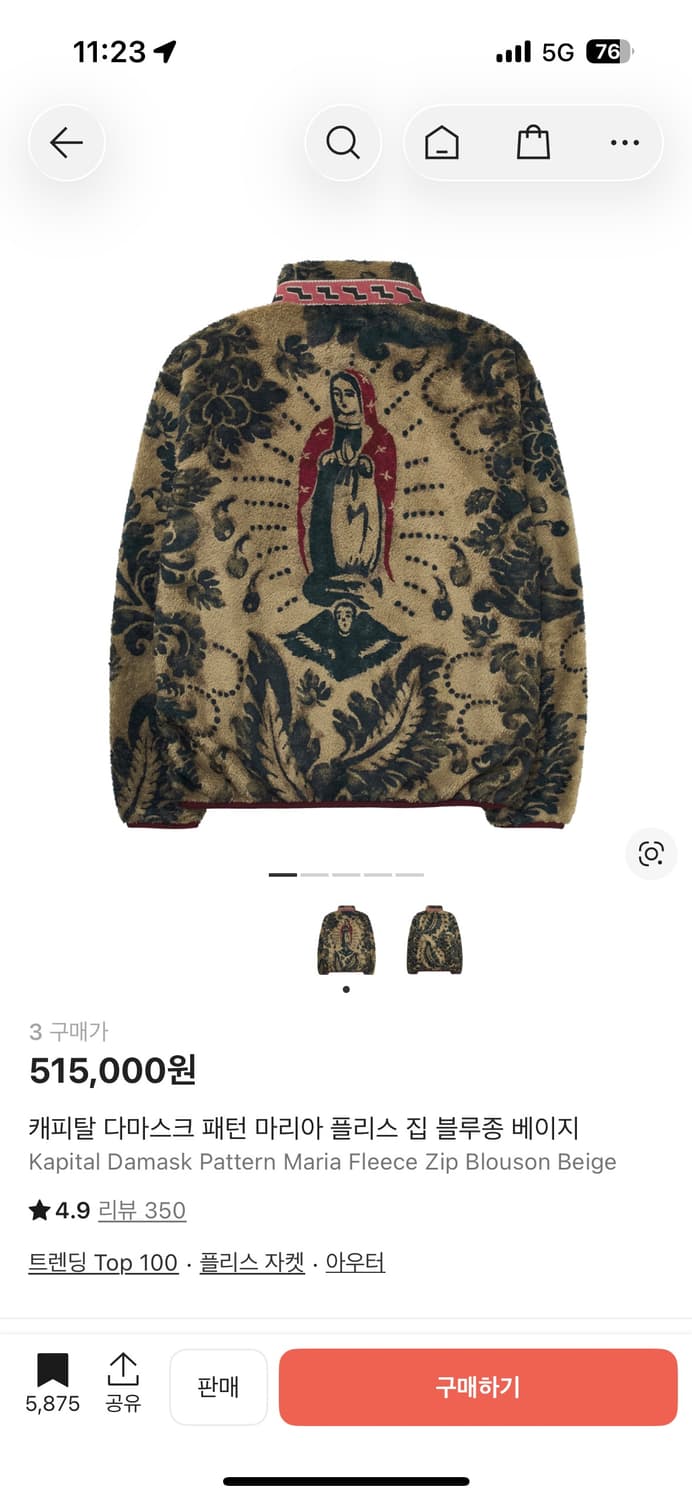
Task: Go back using the arrow button
Action: 66,143
